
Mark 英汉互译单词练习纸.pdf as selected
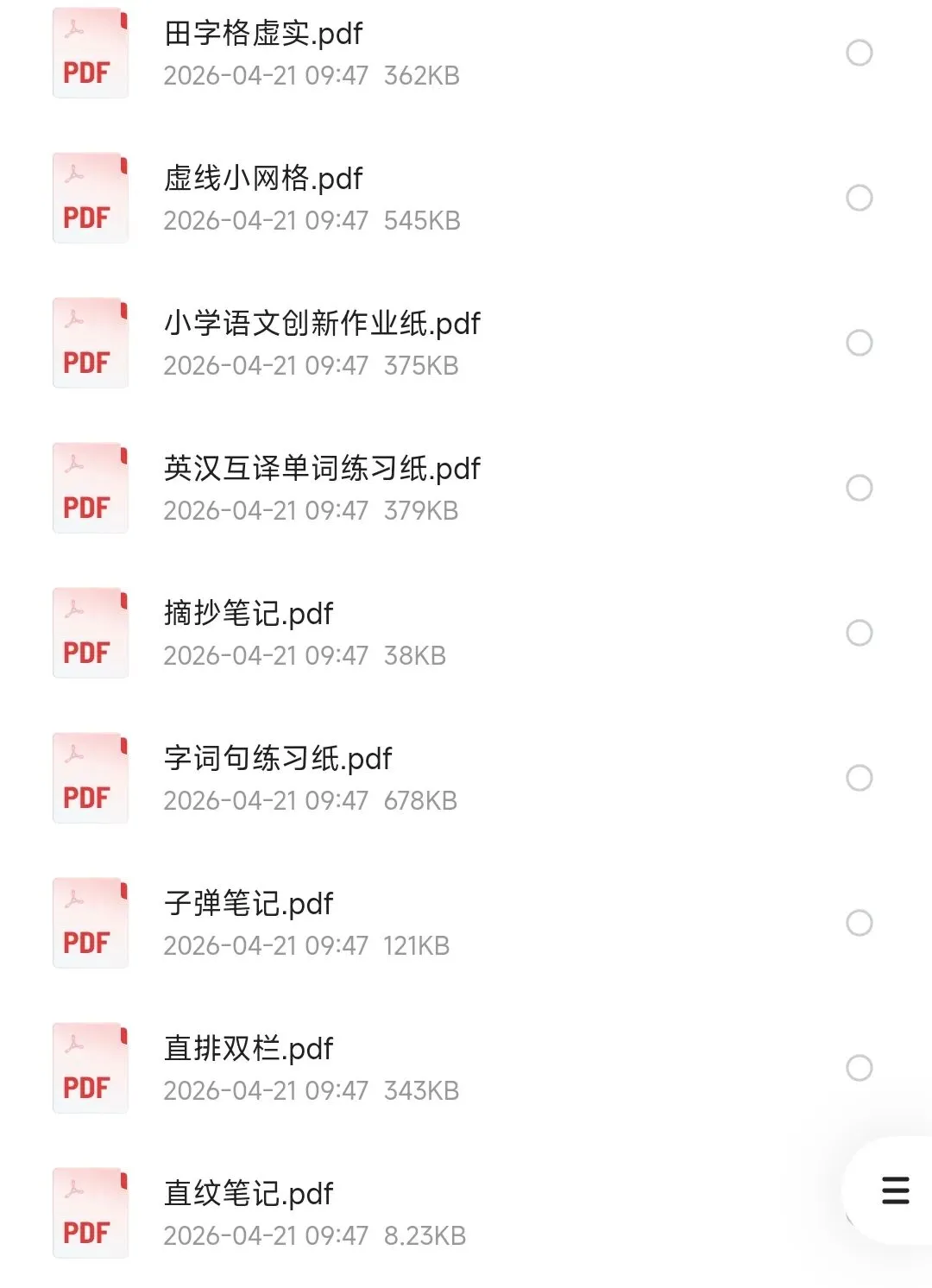[x=859, y=488]
